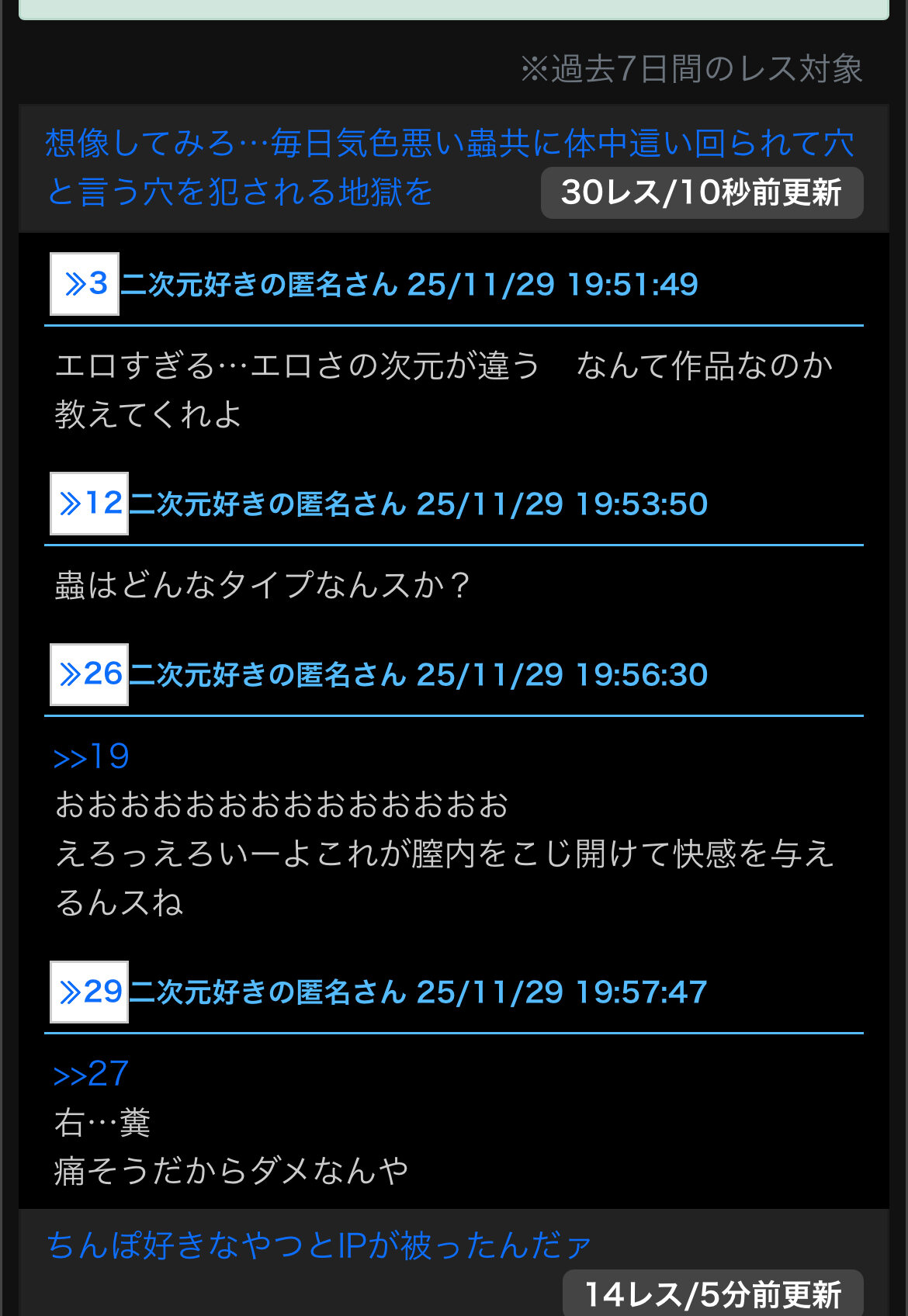This screenshot has height=1316, width=908.
Task: Follow the >>27 quote link
Action: click(x=91, y=1074)
